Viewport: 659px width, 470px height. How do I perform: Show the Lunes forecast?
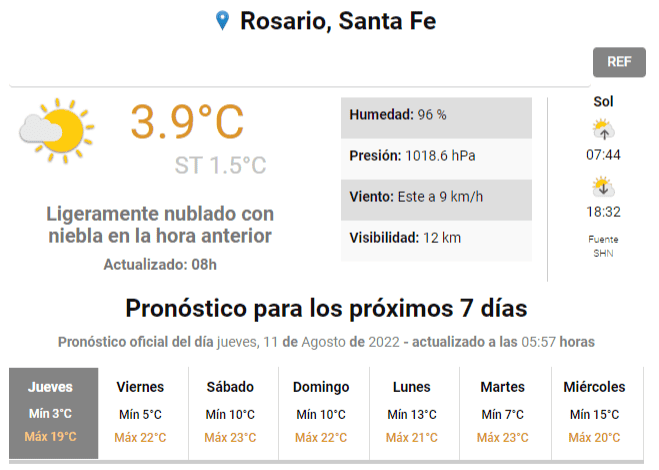[x=411, y=412]
